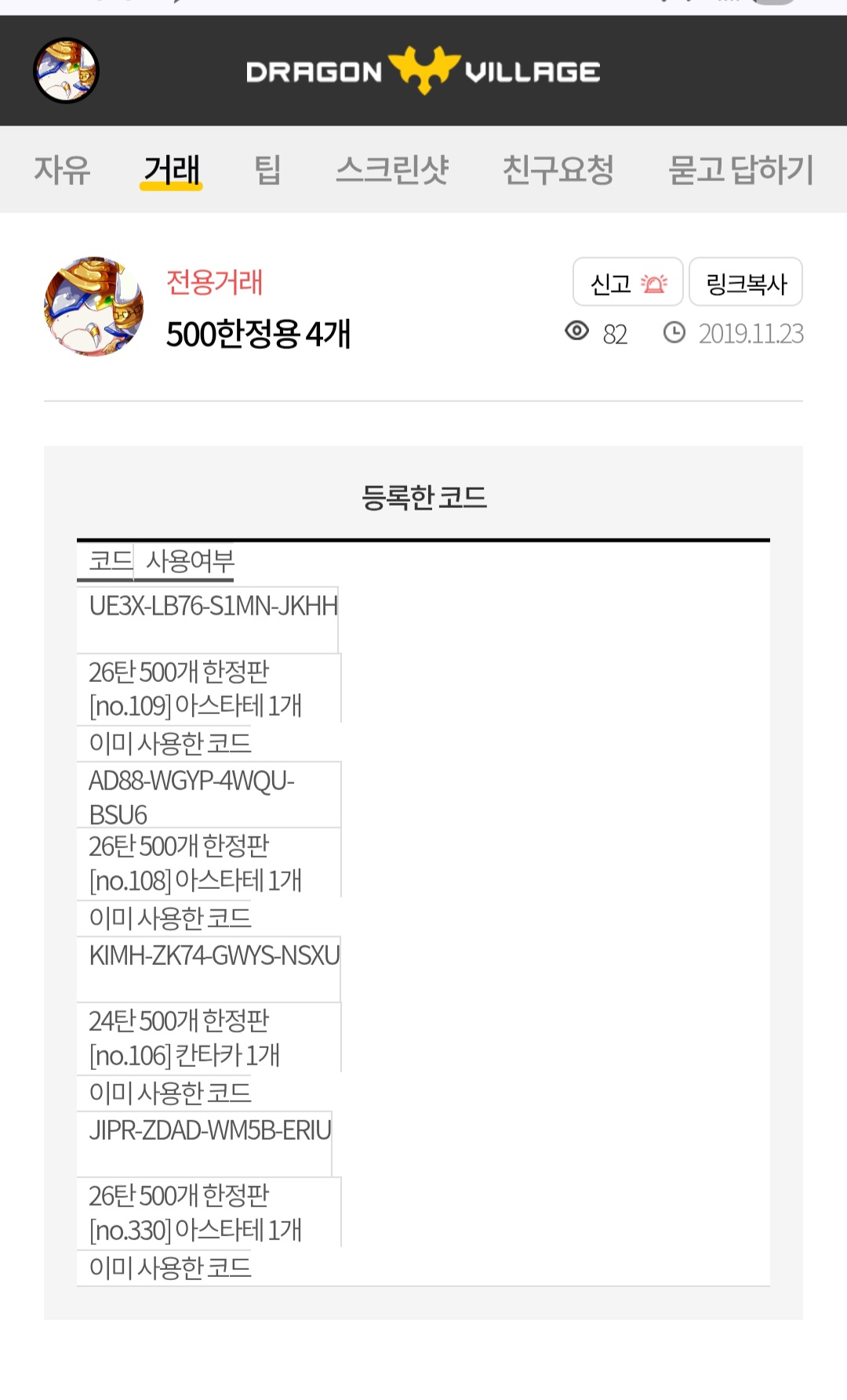The width and height of the screenshot is (847, 1400).
Task: Report this post with 신고
Action: 627,282
